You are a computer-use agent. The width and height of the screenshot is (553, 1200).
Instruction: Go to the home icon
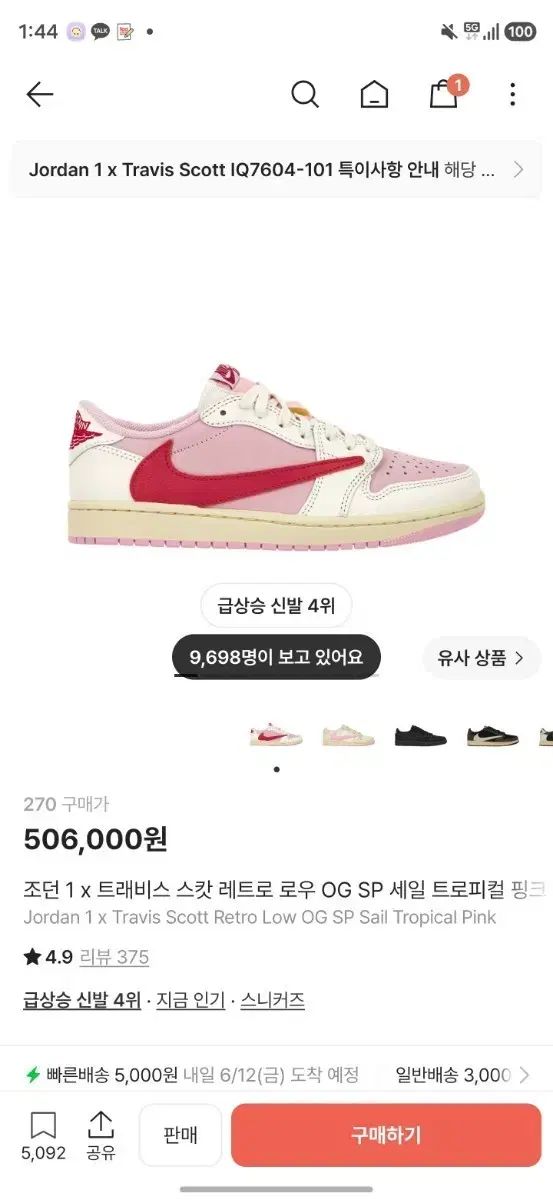click(374, 95)
